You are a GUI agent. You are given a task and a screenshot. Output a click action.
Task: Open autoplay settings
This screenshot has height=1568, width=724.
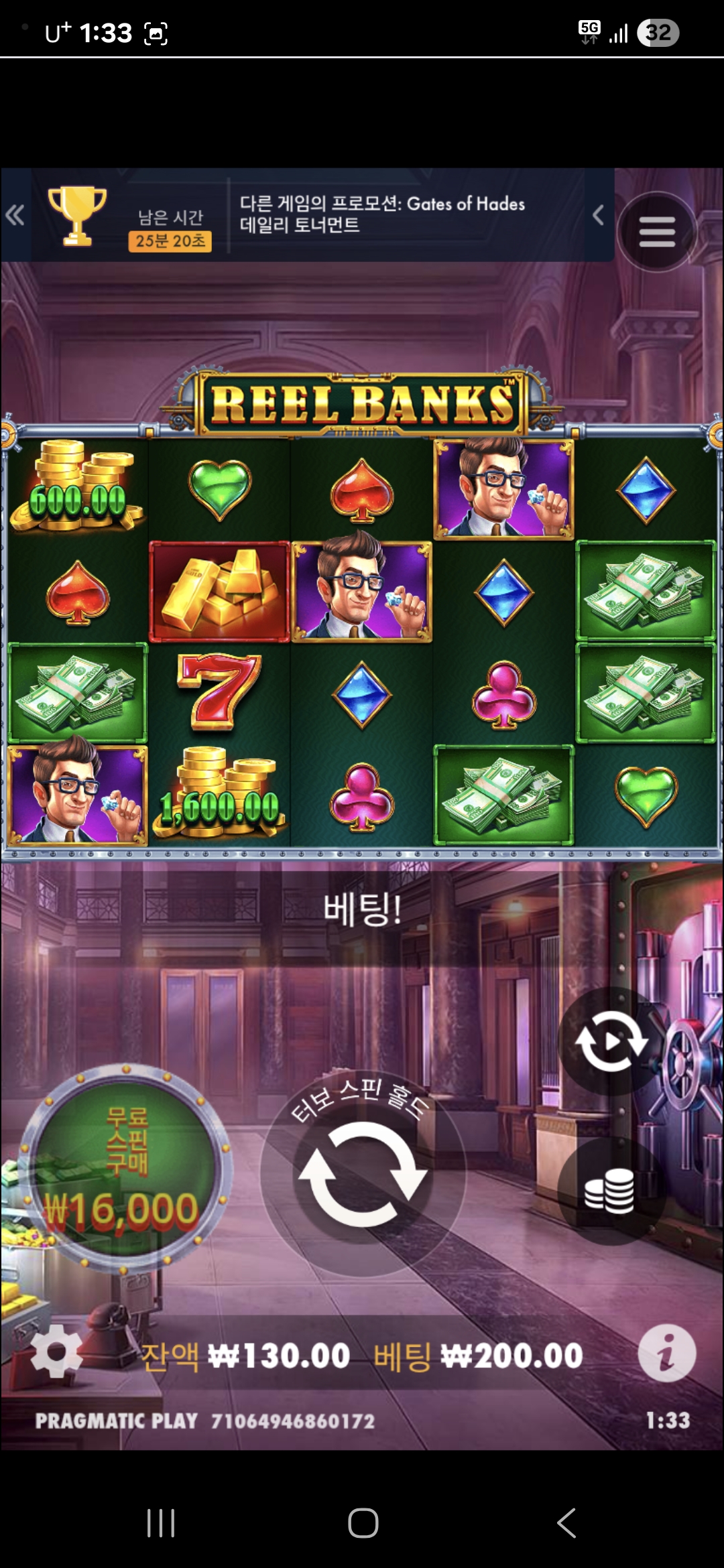point(611,1041)
